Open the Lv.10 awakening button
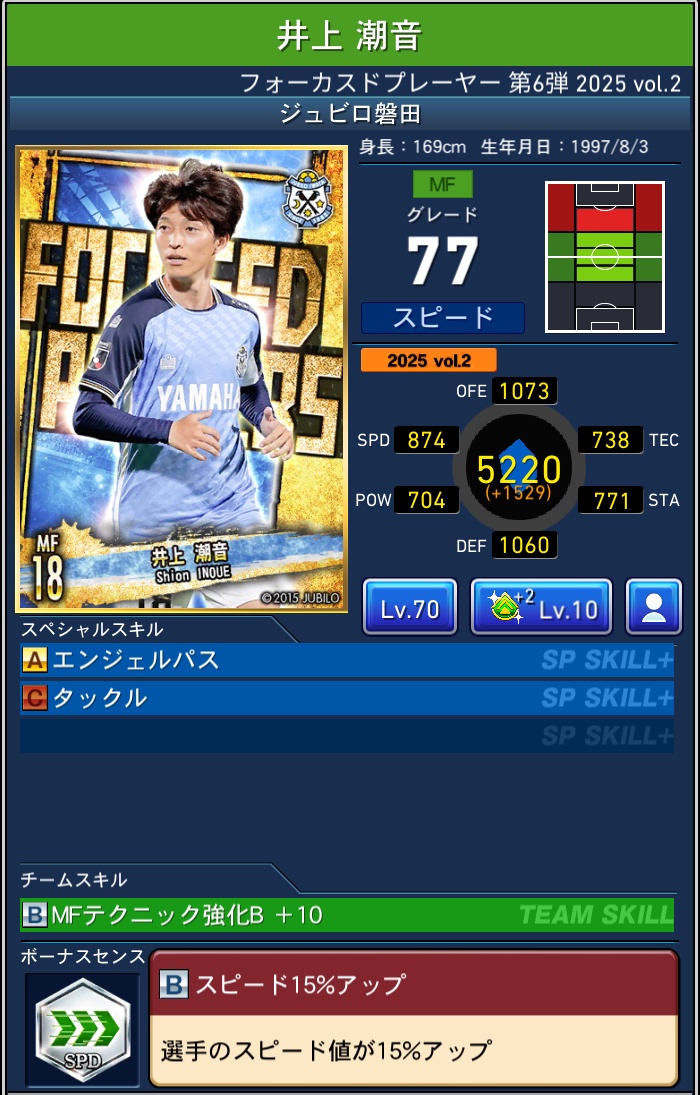700x1095 pixels. point(540,607)
